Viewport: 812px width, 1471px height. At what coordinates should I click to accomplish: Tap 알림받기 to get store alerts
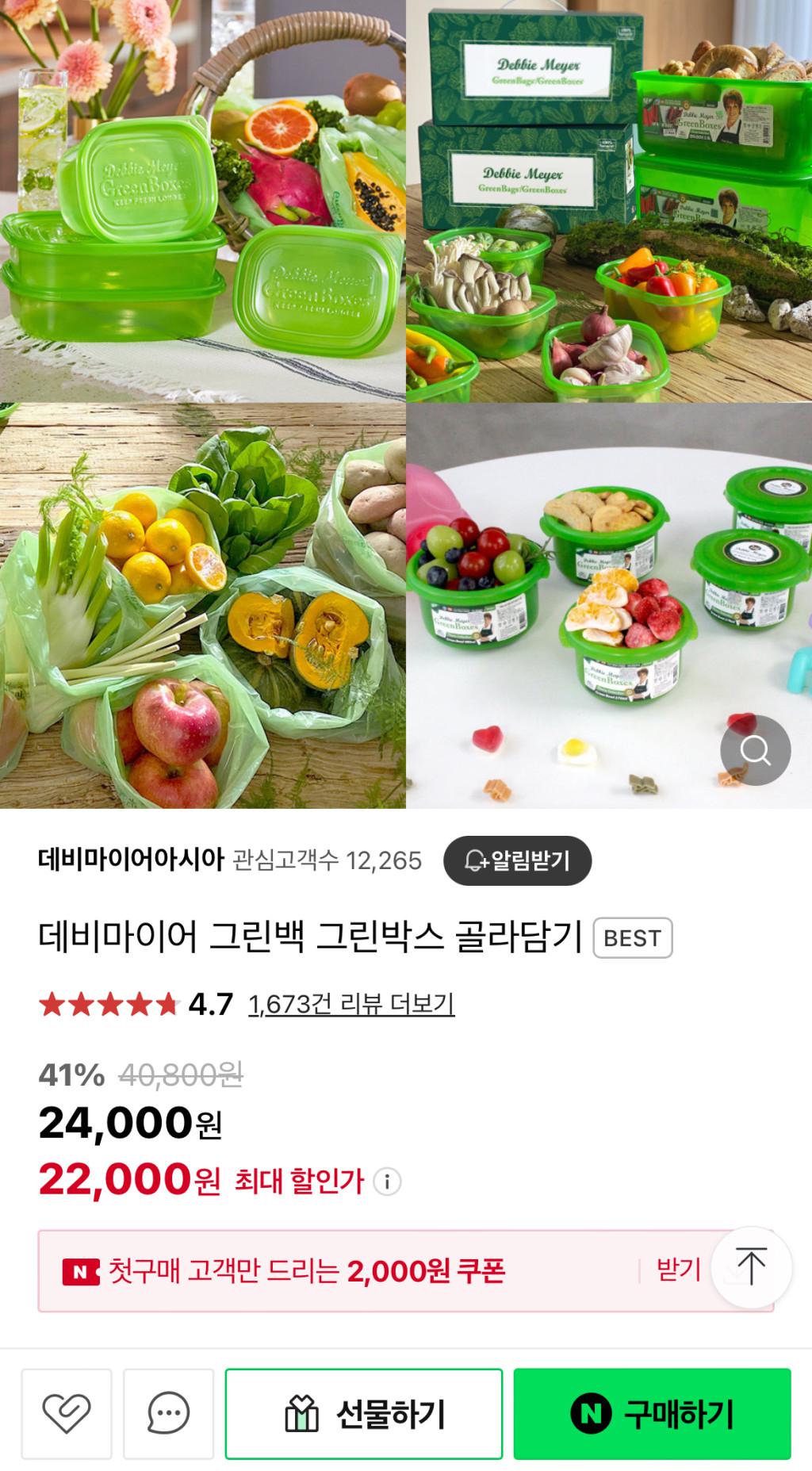coord(517,860)
